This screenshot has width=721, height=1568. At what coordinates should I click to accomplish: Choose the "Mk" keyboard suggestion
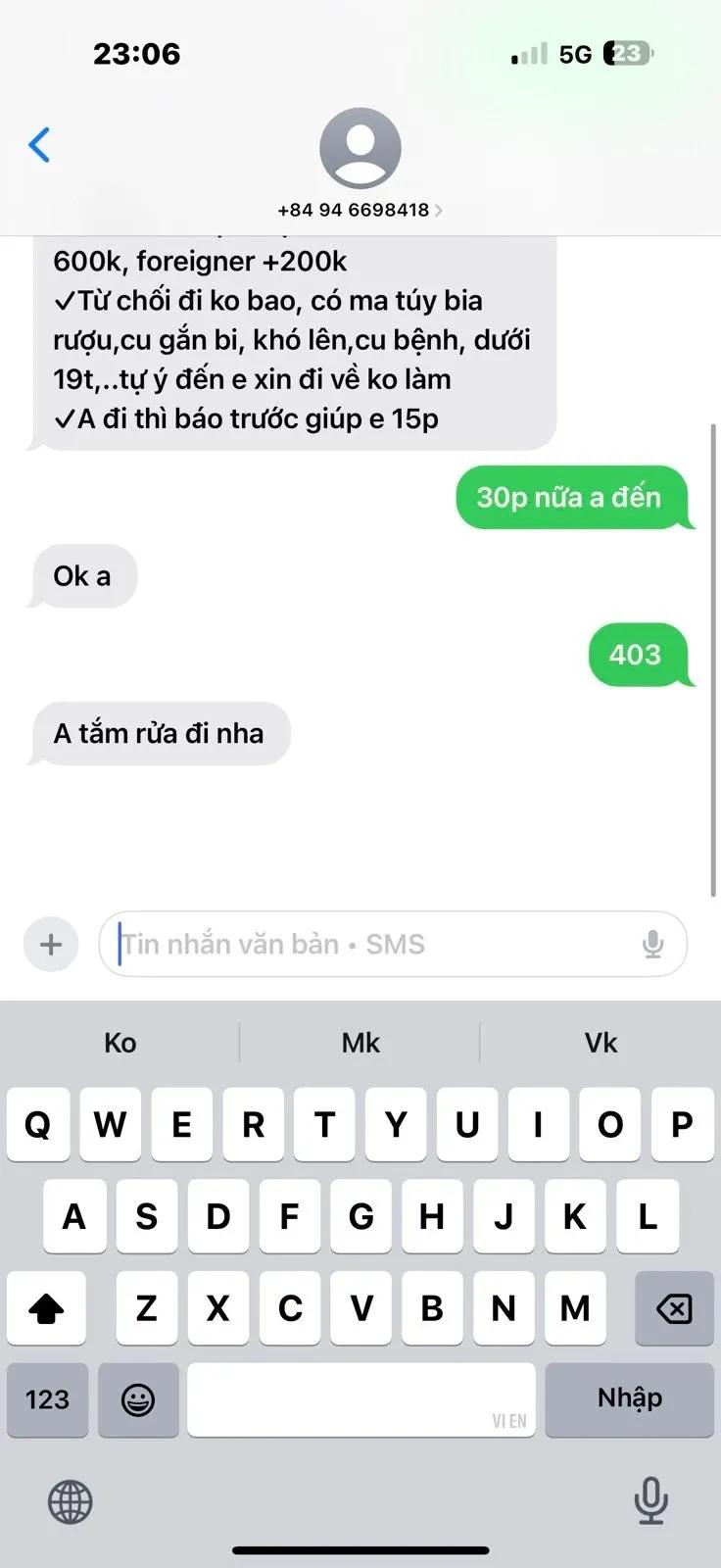[x=360, y=1043]
